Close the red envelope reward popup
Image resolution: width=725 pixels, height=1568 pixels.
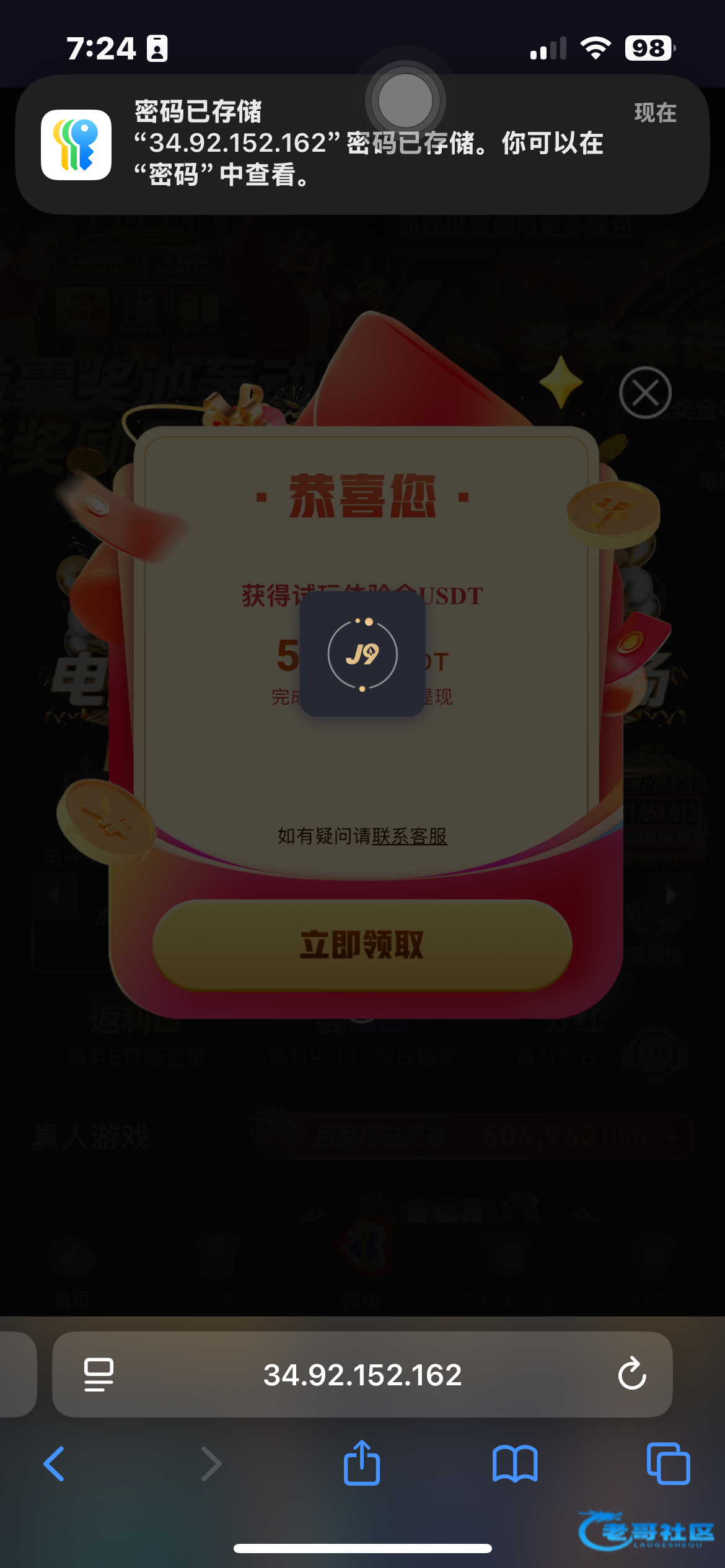[645, 393]
